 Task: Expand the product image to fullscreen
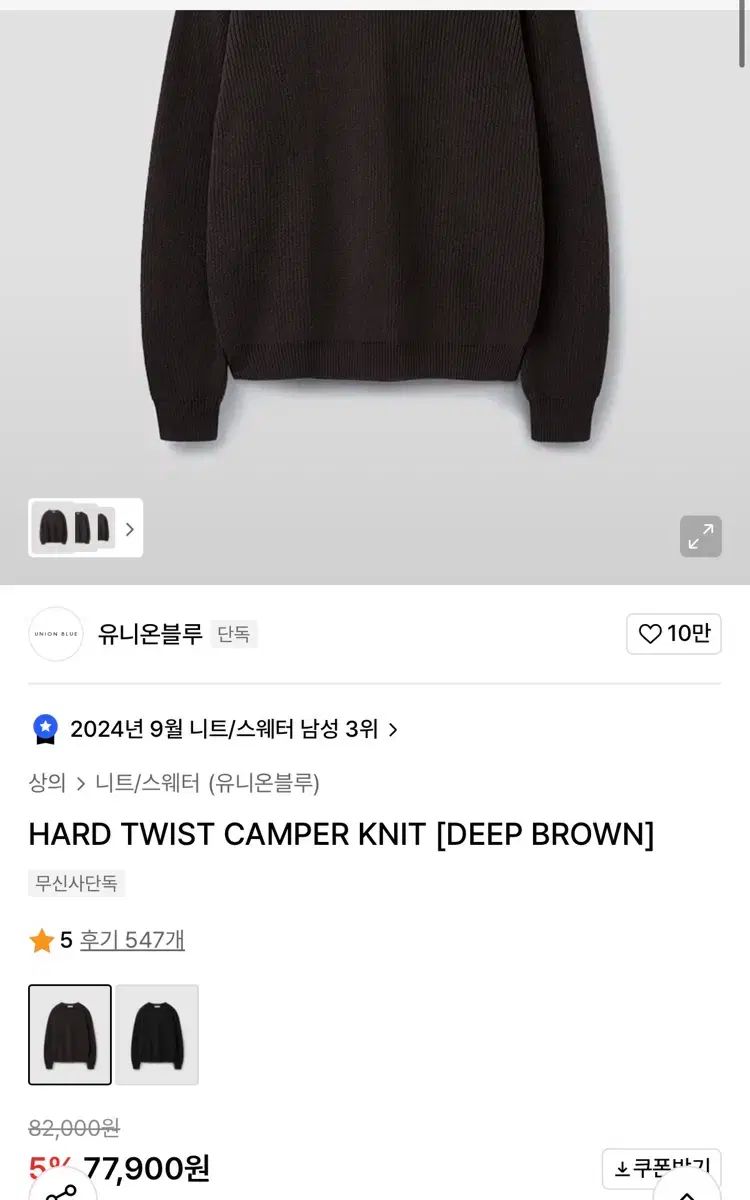[x=700, y=536]
